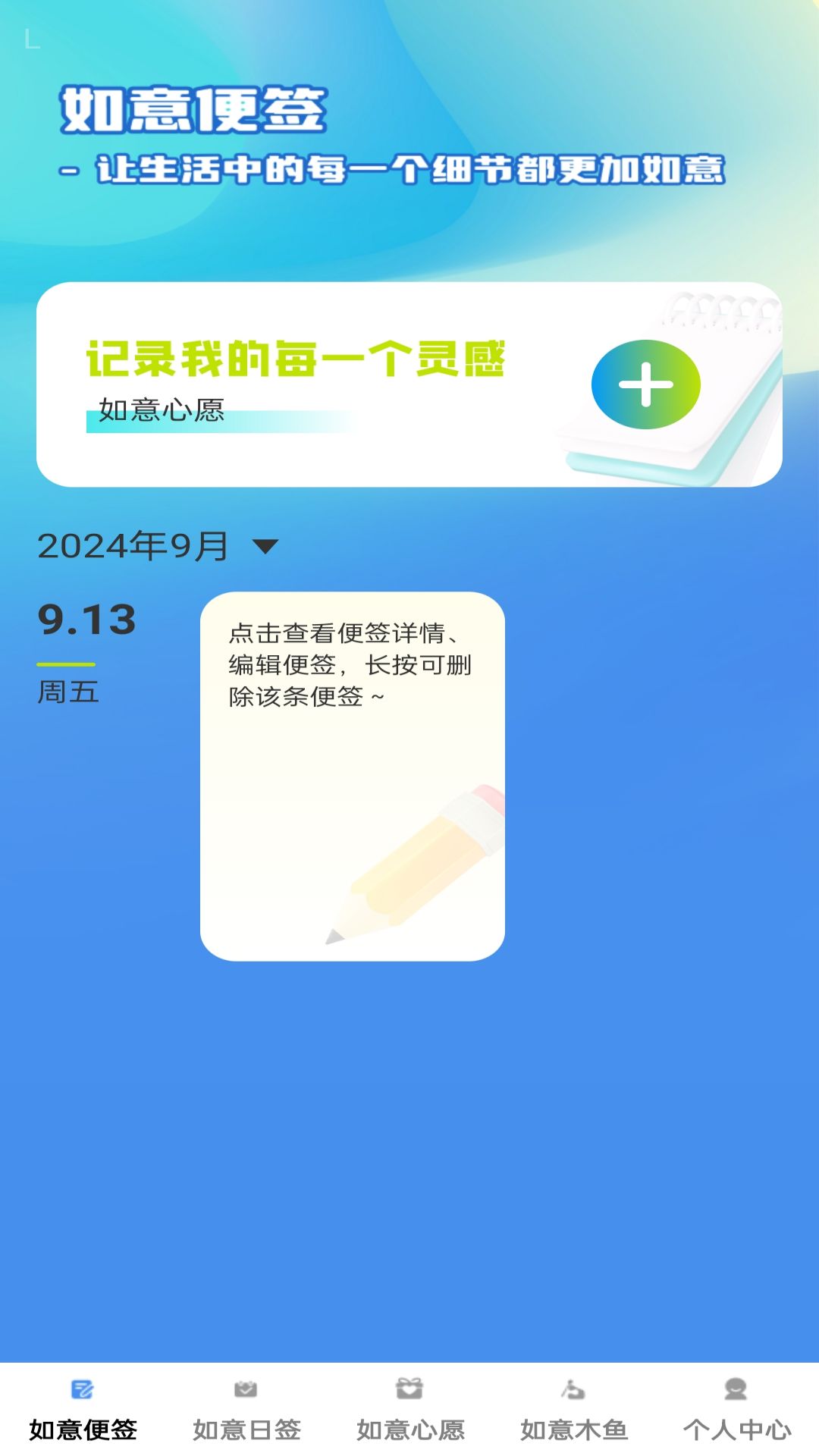
Task: Switch to the 如意心愿 tab
Action: pos(410,1410)
